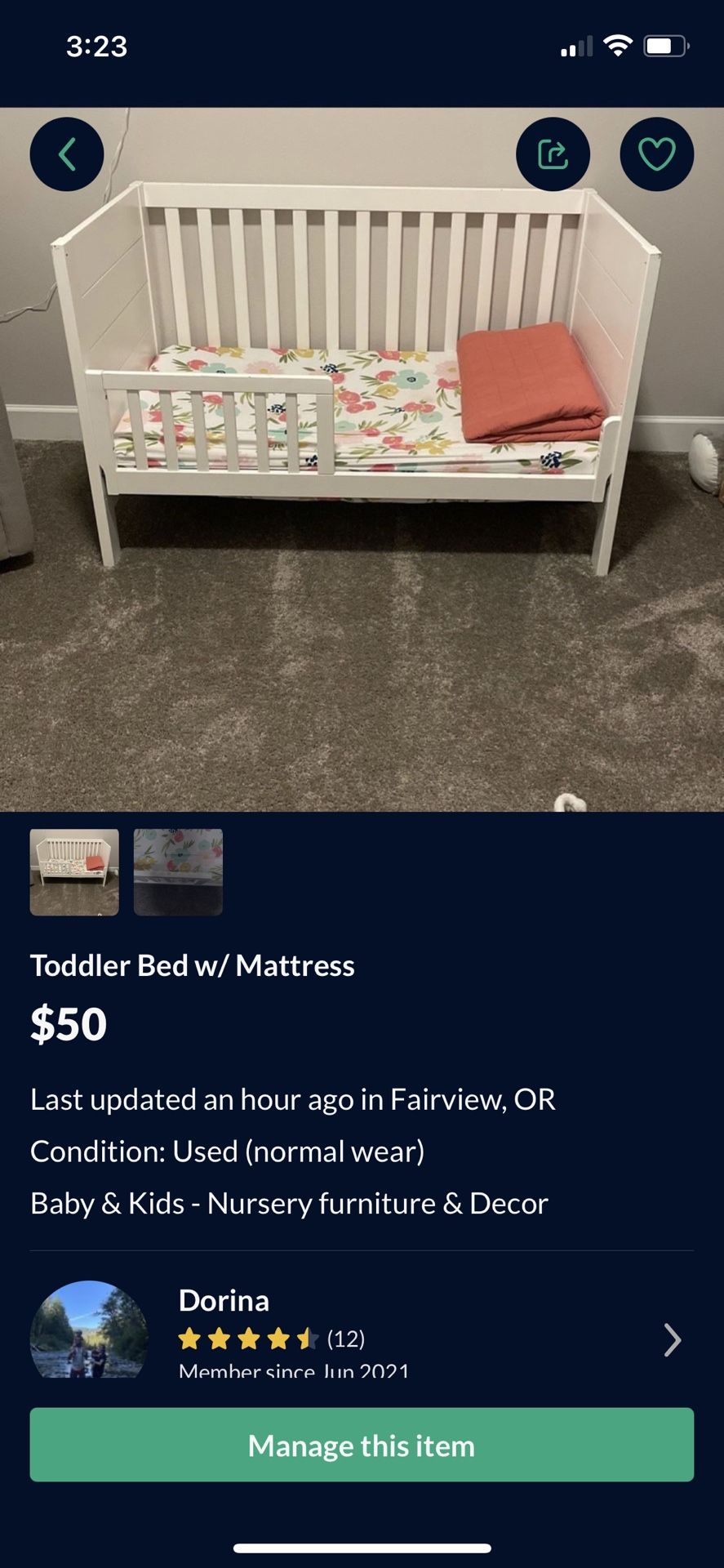Screen dimensions: 724x1568
Task: Select the crib listing thumbnail
Action: pos(74,873)
